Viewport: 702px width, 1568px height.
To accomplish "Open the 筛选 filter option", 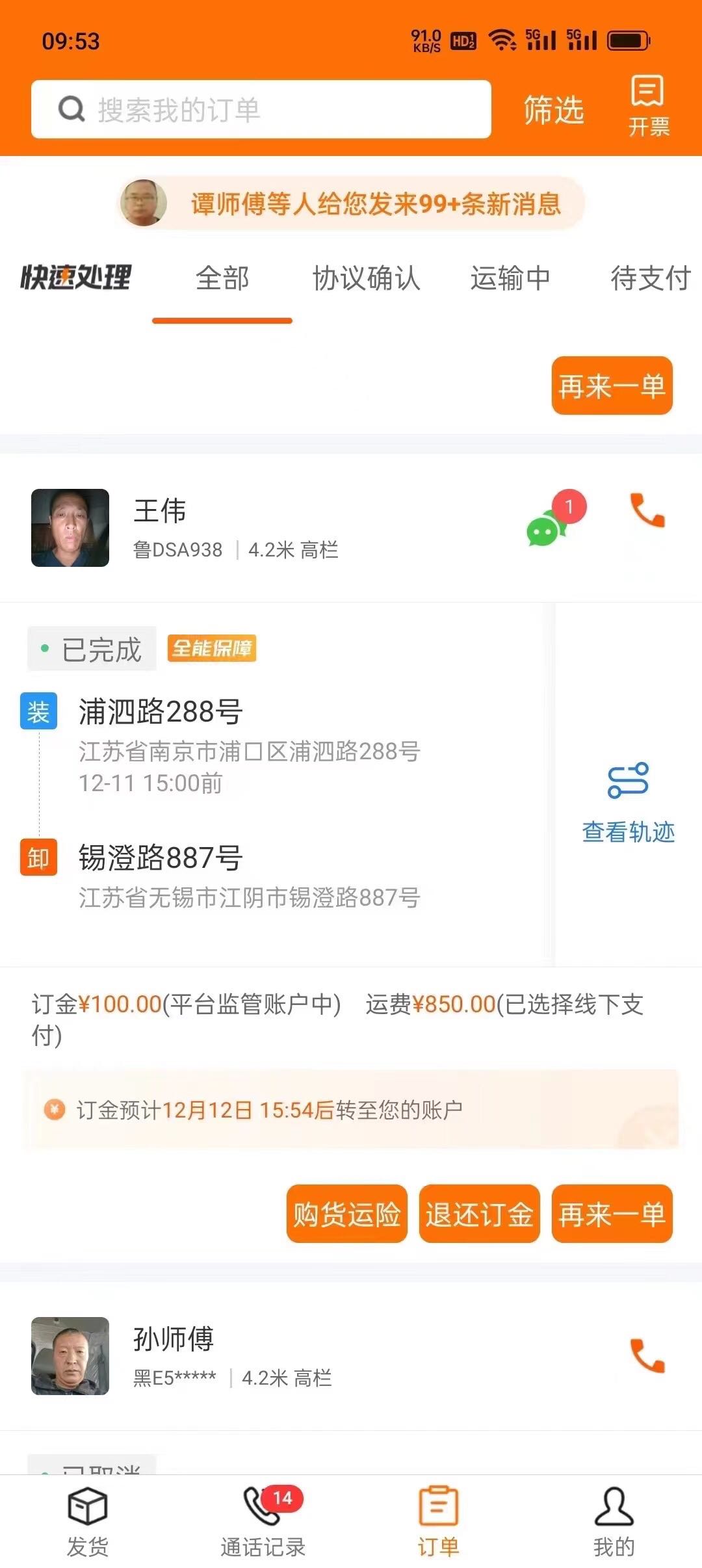I will click(x=553, y=109).
